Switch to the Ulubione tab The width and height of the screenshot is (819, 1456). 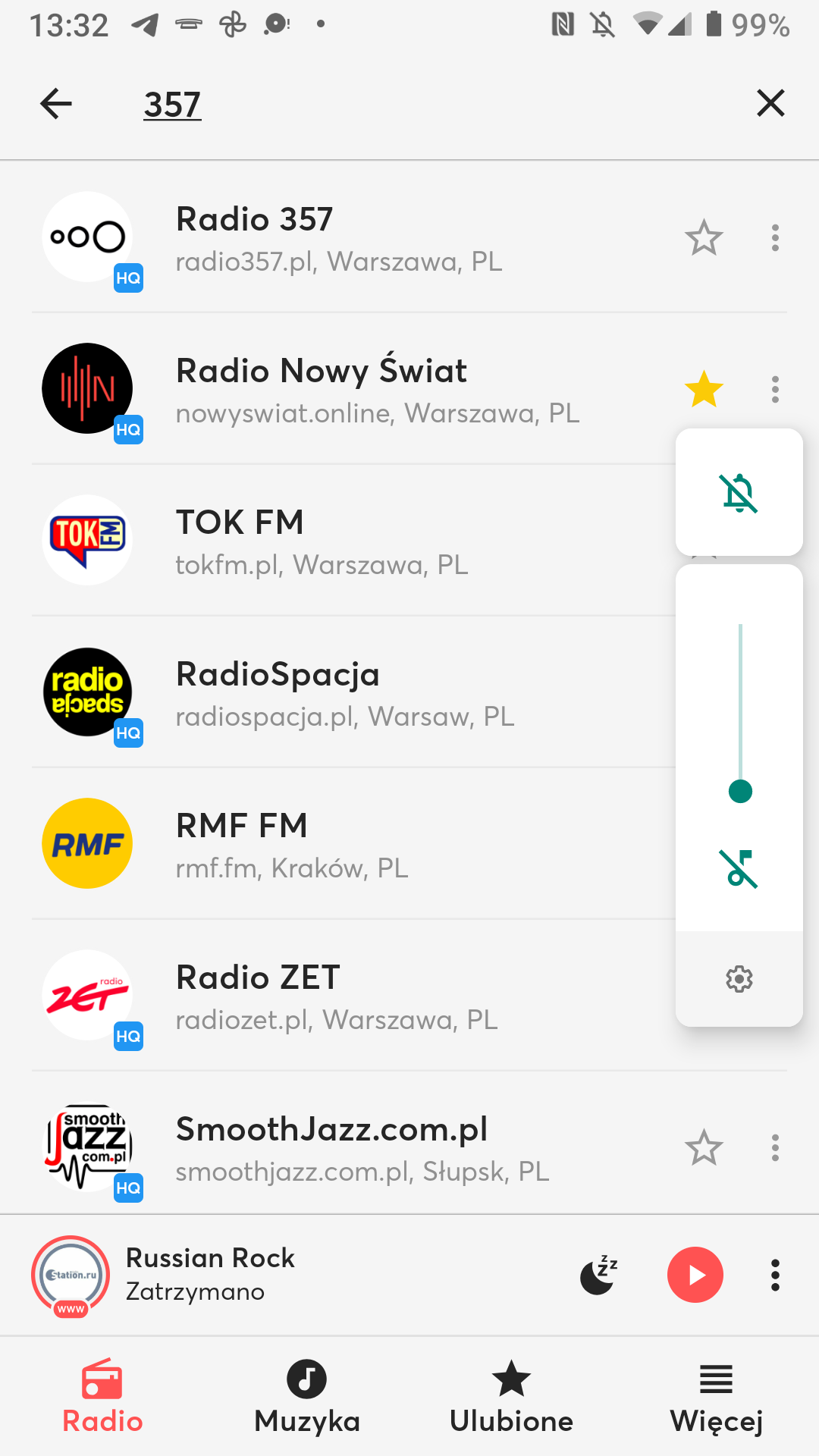[x=512, y=1397]
